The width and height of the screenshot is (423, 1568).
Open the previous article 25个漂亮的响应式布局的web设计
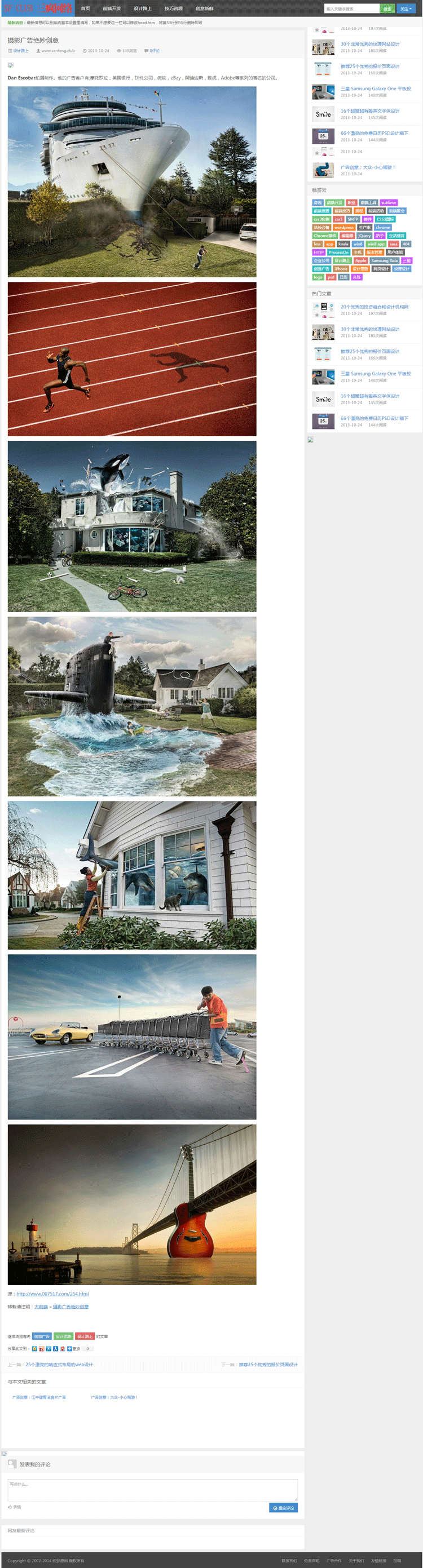(x=59, y=1364)
